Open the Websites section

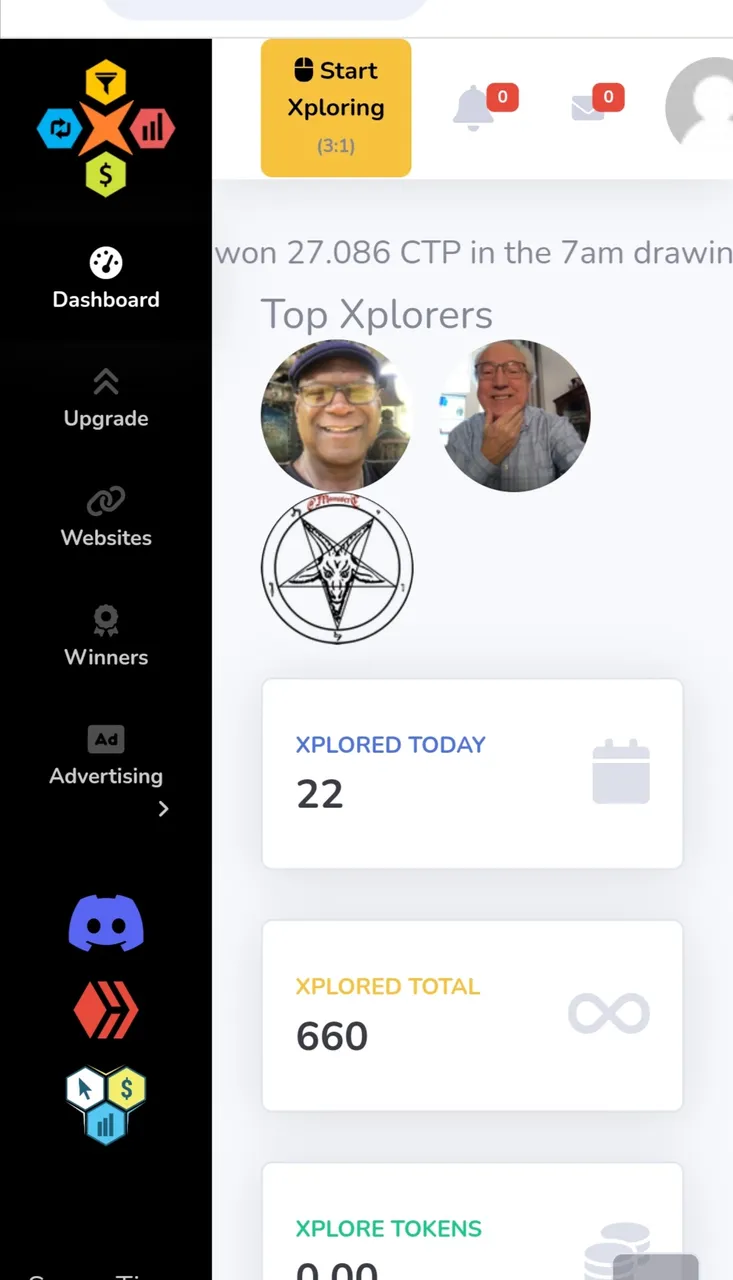pyautogui.click(x=106, y=517)
